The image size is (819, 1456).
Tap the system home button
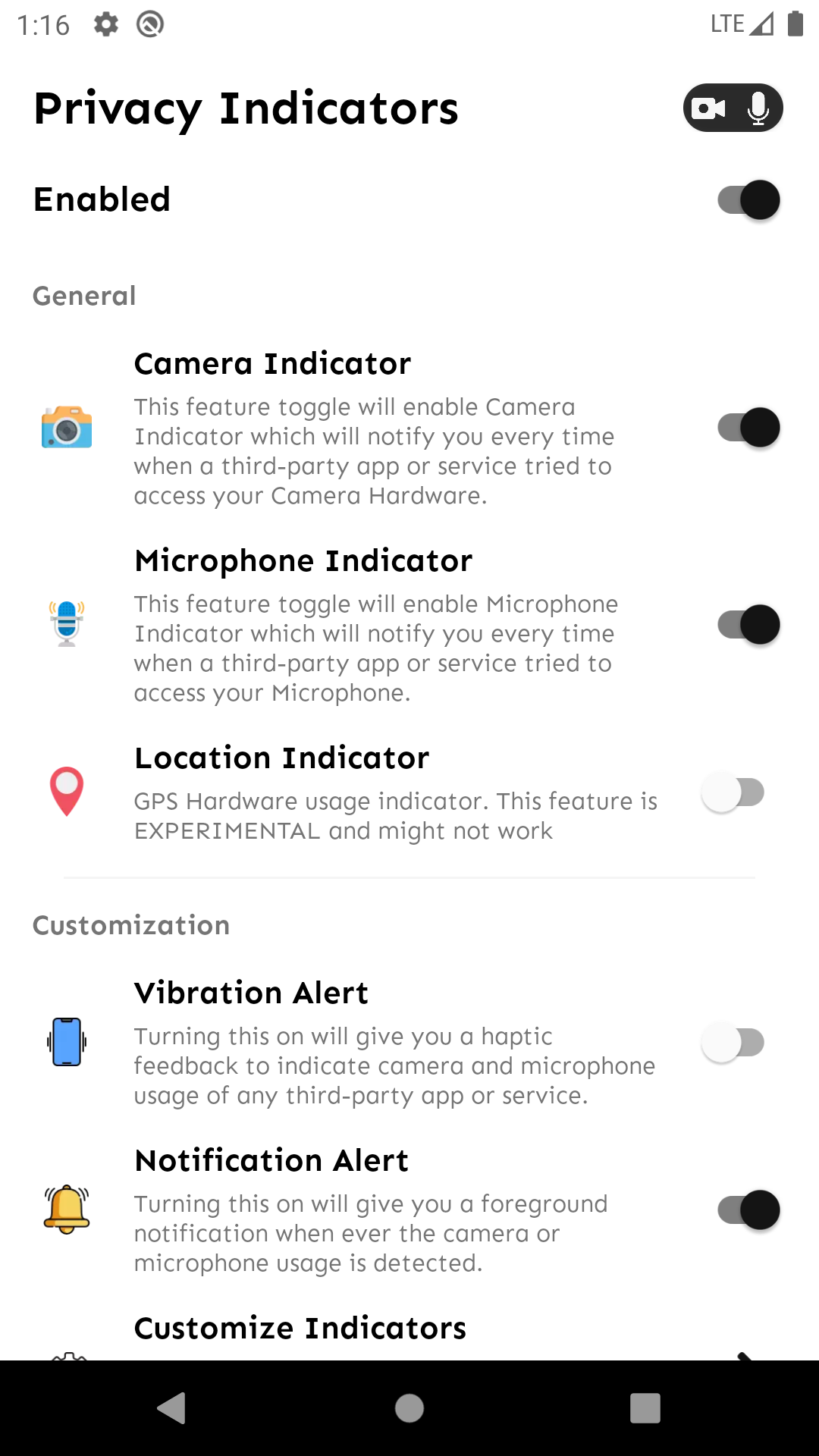click(409, 1408)
